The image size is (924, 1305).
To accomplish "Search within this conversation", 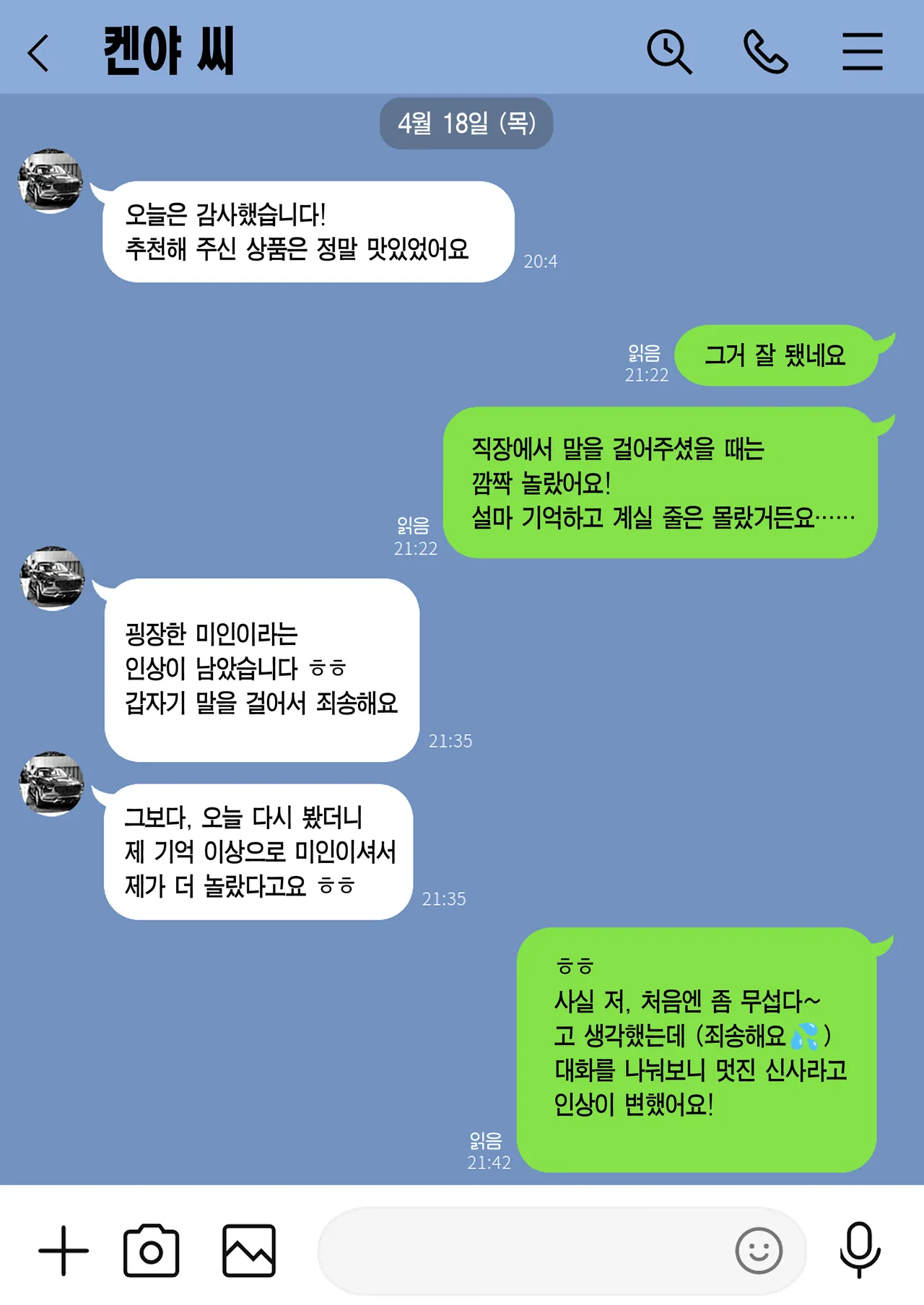I will pyautogui.click(x=669, y=52).
